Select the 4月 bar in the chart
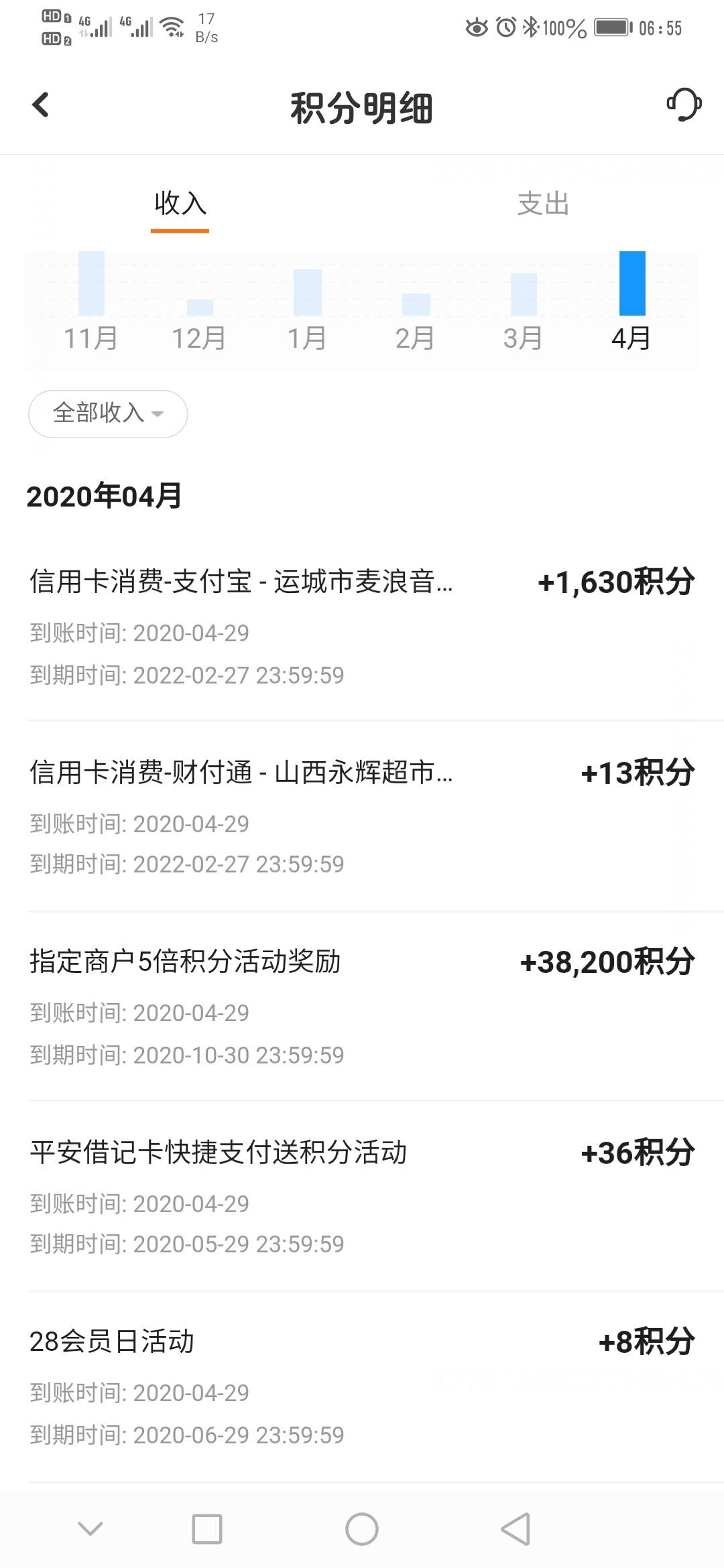The height and width of the screenshot is (1568, 724). tap(632, 283)
